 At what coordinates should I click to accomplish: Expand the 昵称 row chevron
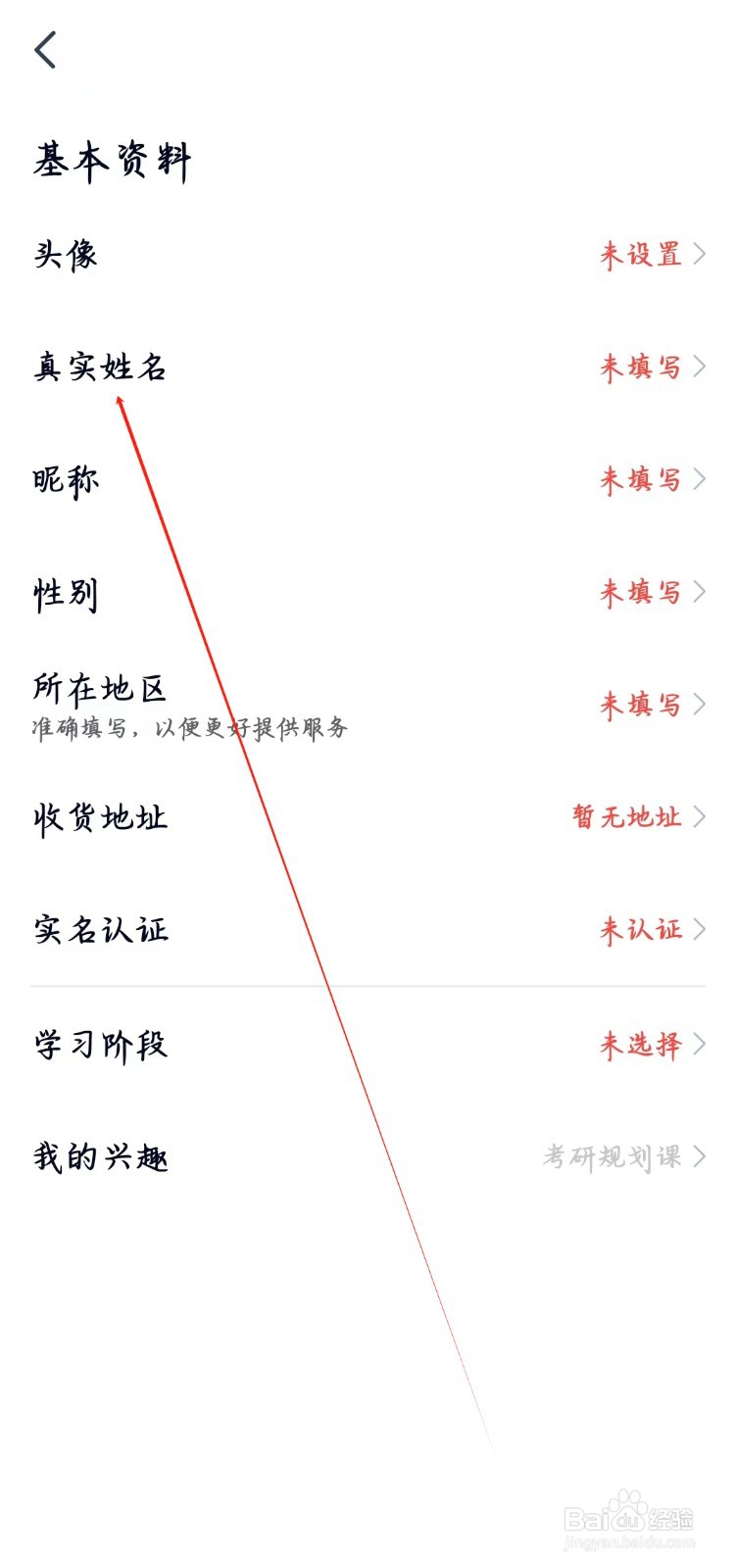point(700,480)
